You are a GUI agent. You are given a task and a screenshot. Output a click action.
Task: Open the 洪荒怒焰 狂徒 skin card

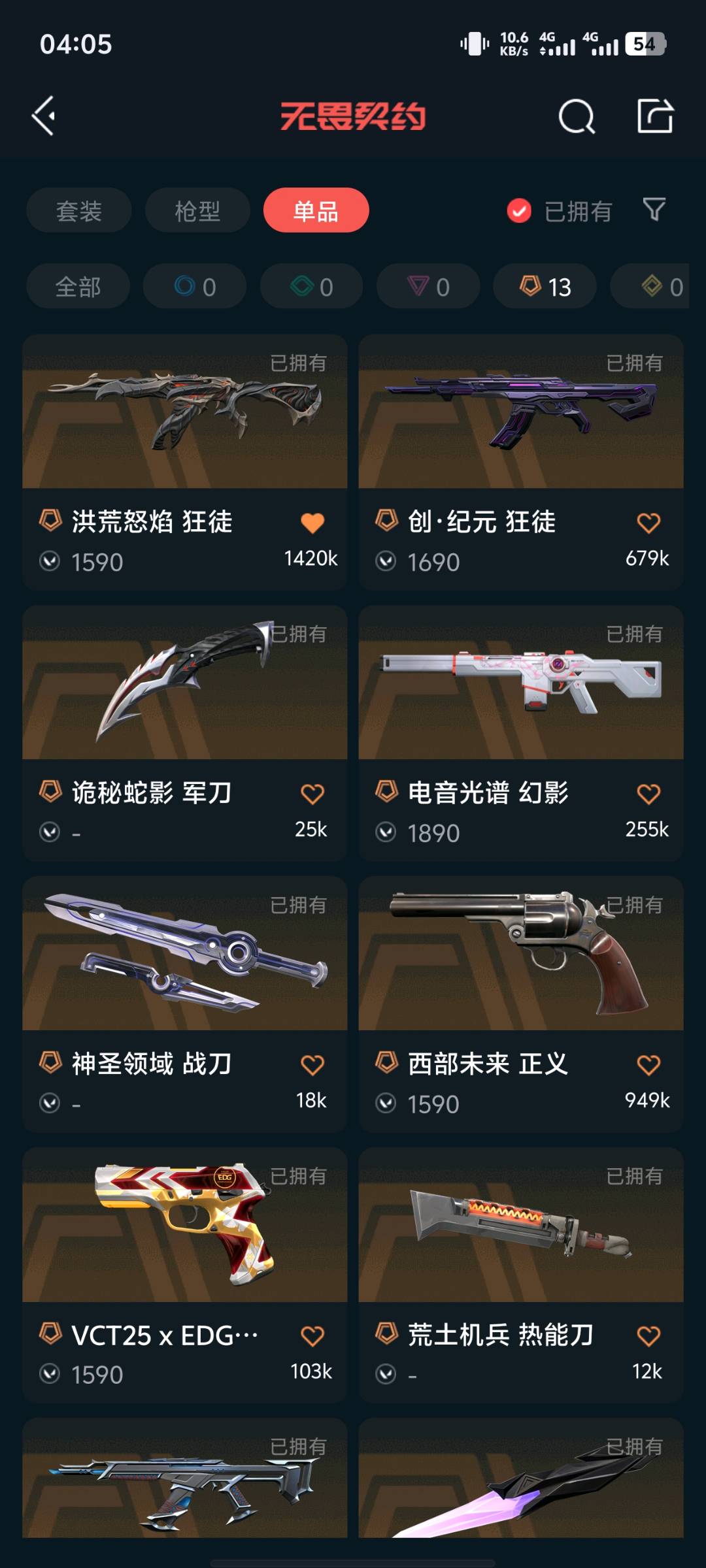pyautogui.click(x=185, y=463)
